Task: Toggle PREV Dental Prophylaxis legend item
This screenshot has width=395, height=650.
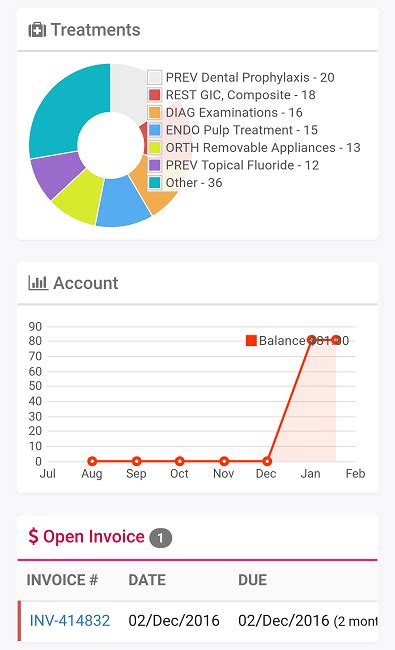Action: tap(241, 78)
